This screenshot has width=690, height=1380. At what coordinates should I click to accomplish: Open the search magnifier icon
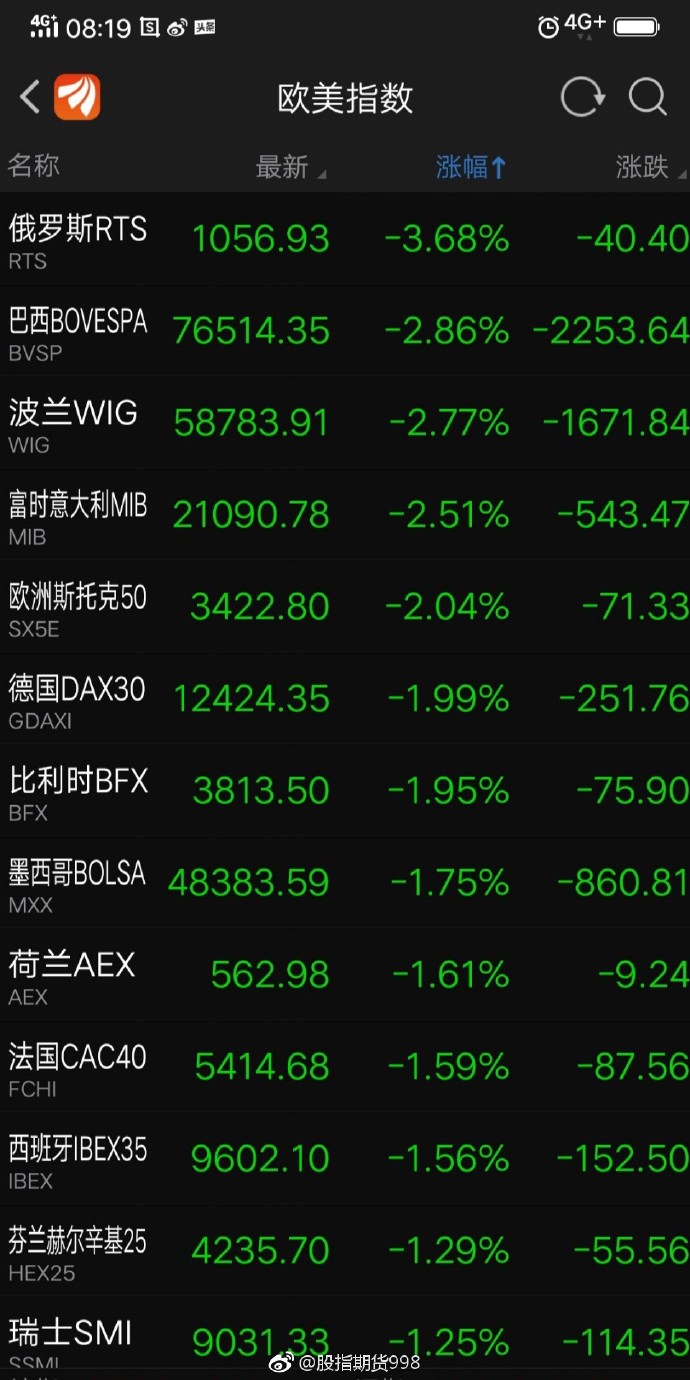pyautogui.click(x=648, y=98)
